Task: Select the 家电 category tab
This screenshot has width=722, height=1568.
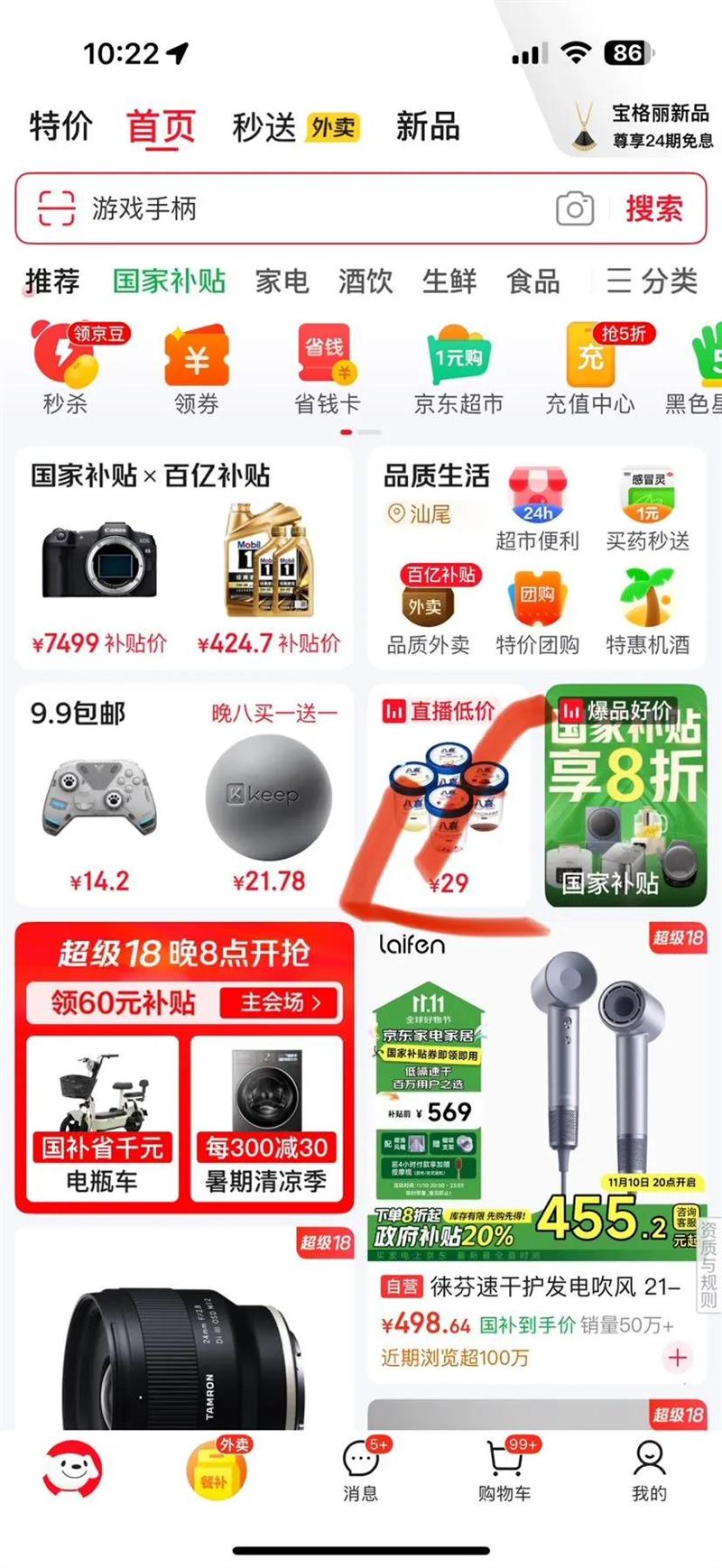Action: pos(282,281)
